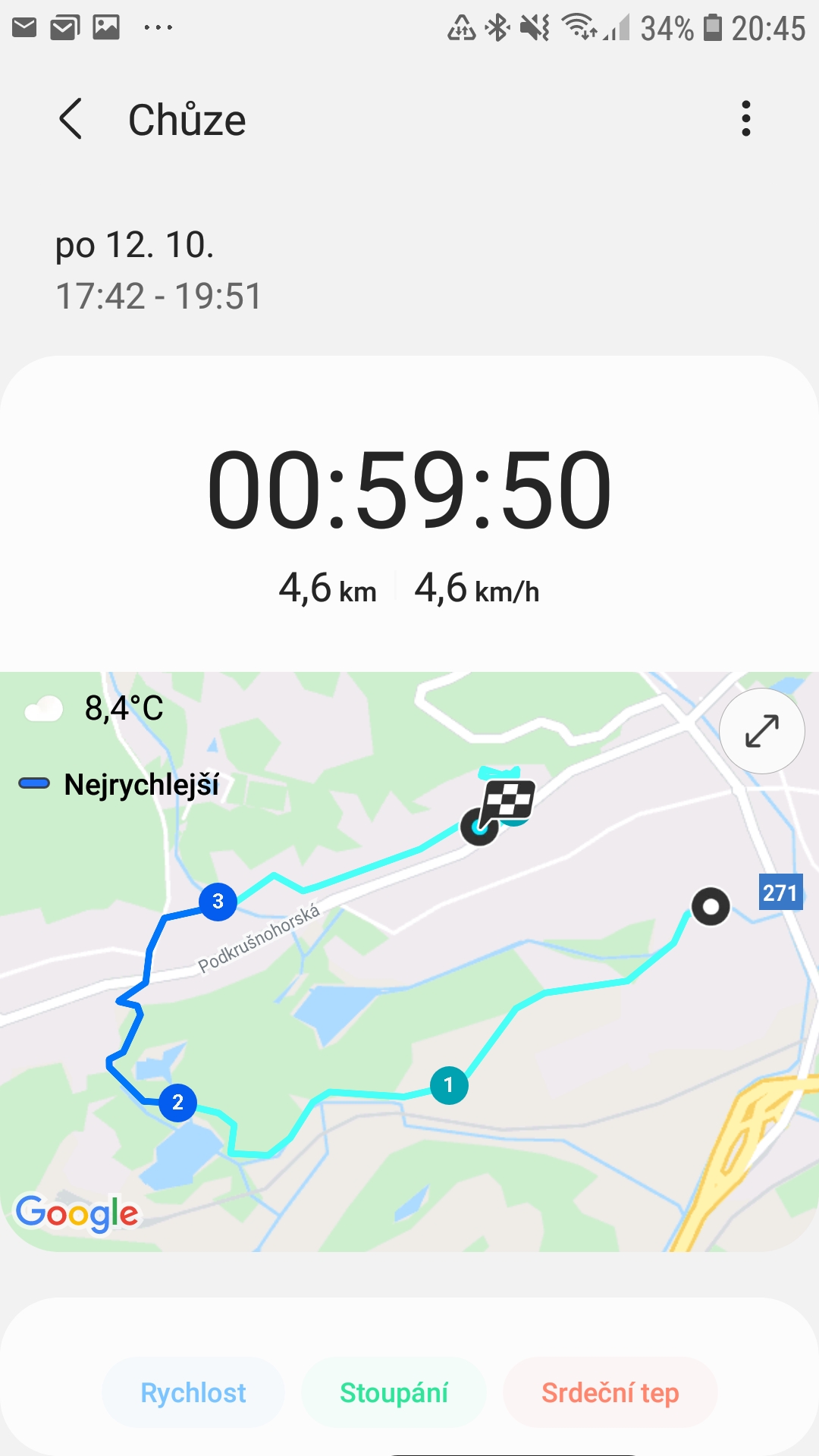Select the Rychlost chart chip

click(193, 1393)
